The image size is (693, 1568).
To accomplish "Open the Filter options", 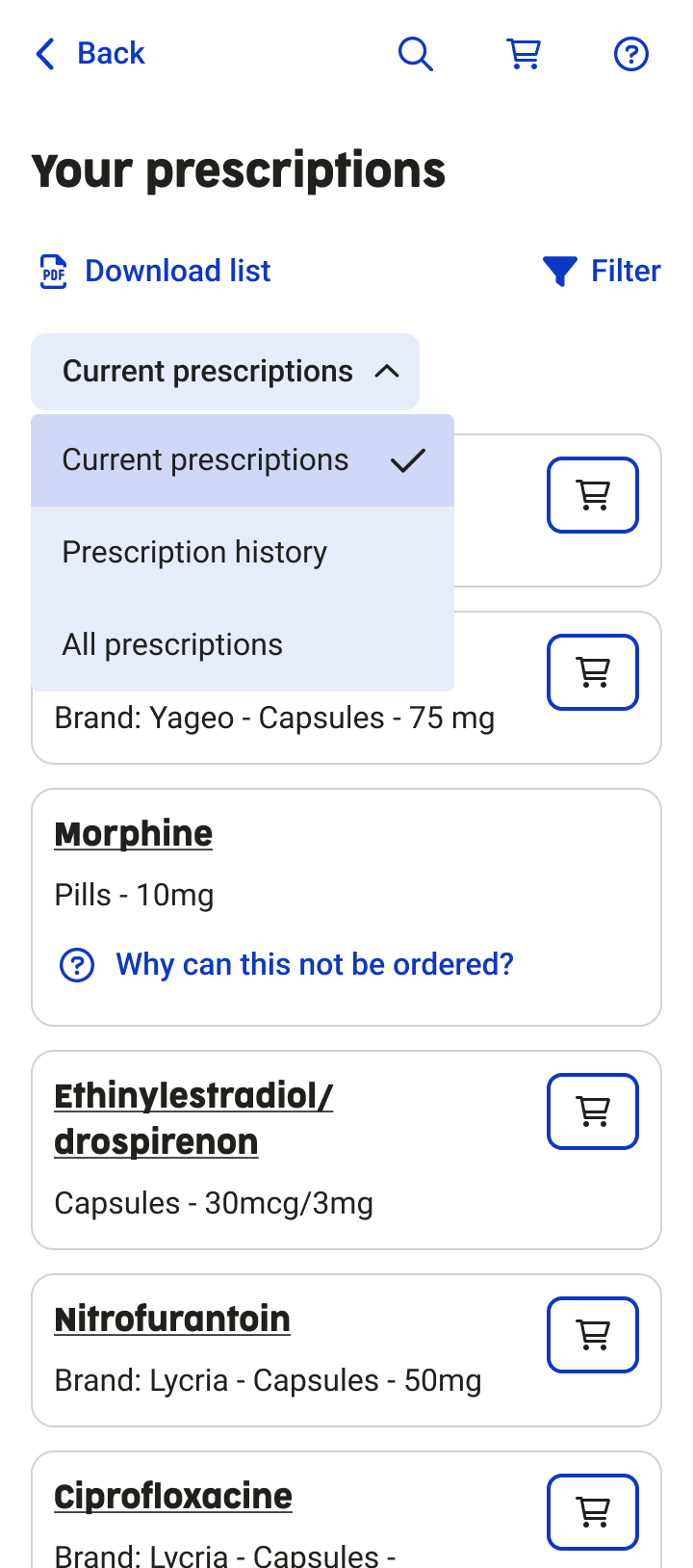I will pos(603,272).
